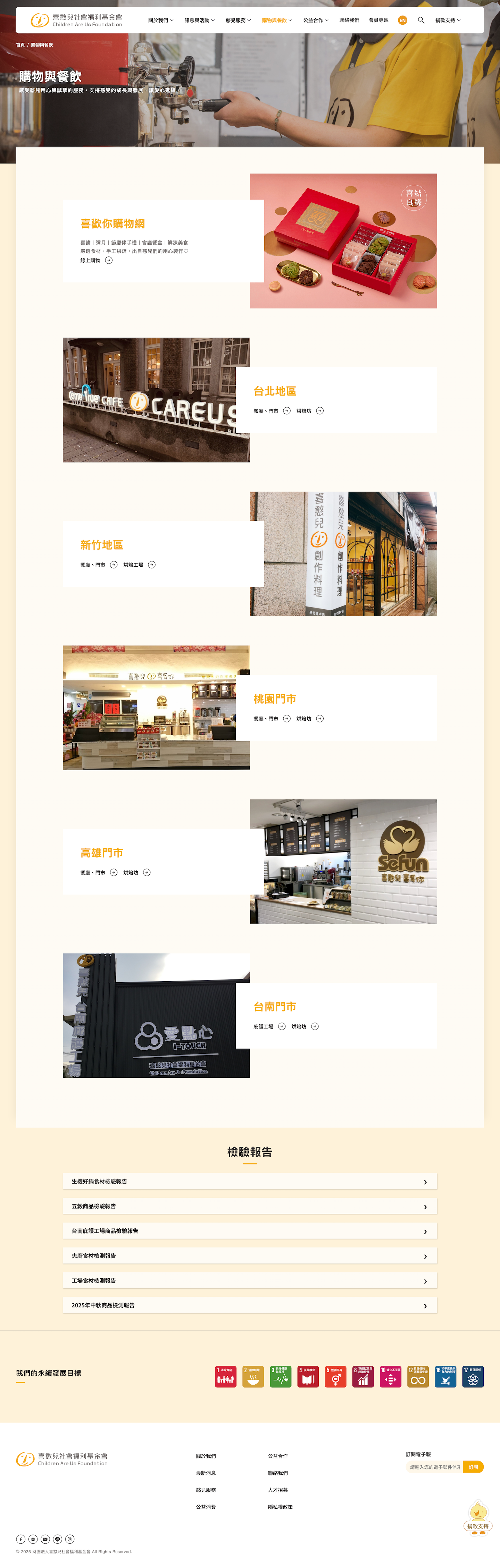Viewport: 500px width, 1568px height.
Task: Expand 五穀商品檢驗報告 row
Action: tap(250, 1206)
